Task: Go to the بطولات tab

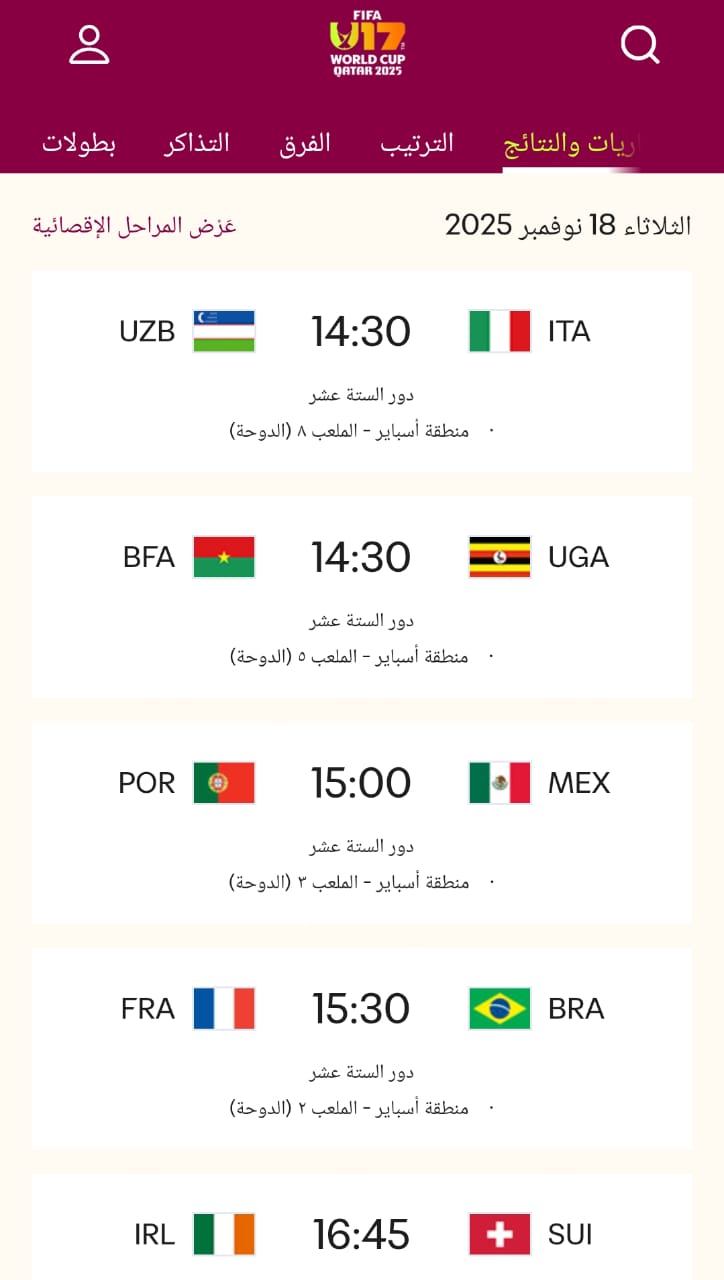Action: [79, 143]
